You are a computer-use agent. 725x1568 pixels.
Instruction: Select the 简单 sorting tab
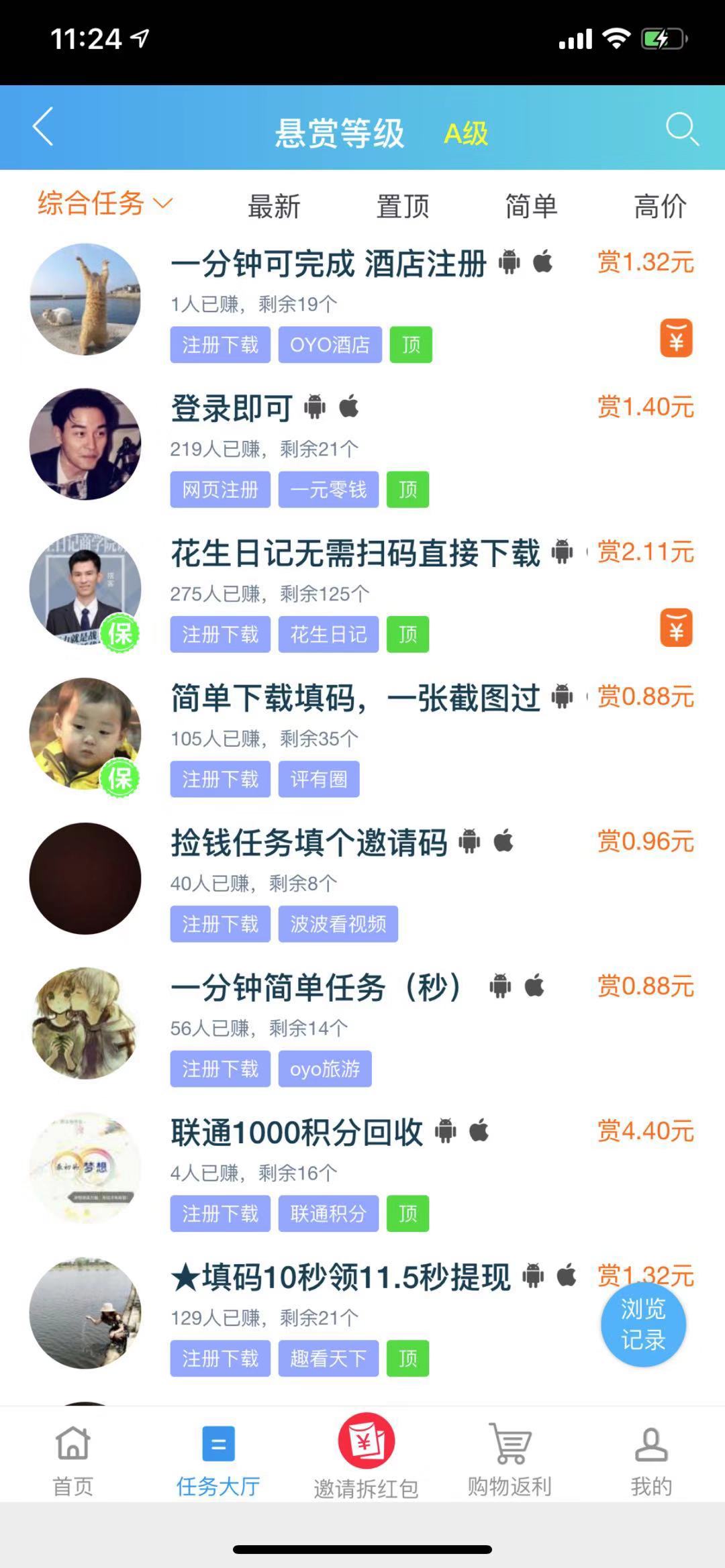coord(531,206)
